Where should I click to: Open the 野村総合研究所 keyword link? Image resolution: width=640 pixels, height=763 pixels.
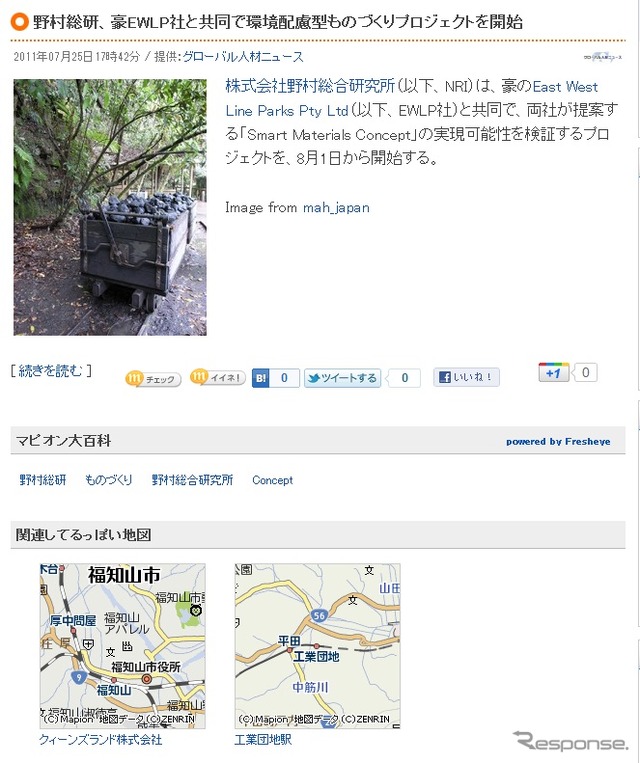[x=192, y=480]
